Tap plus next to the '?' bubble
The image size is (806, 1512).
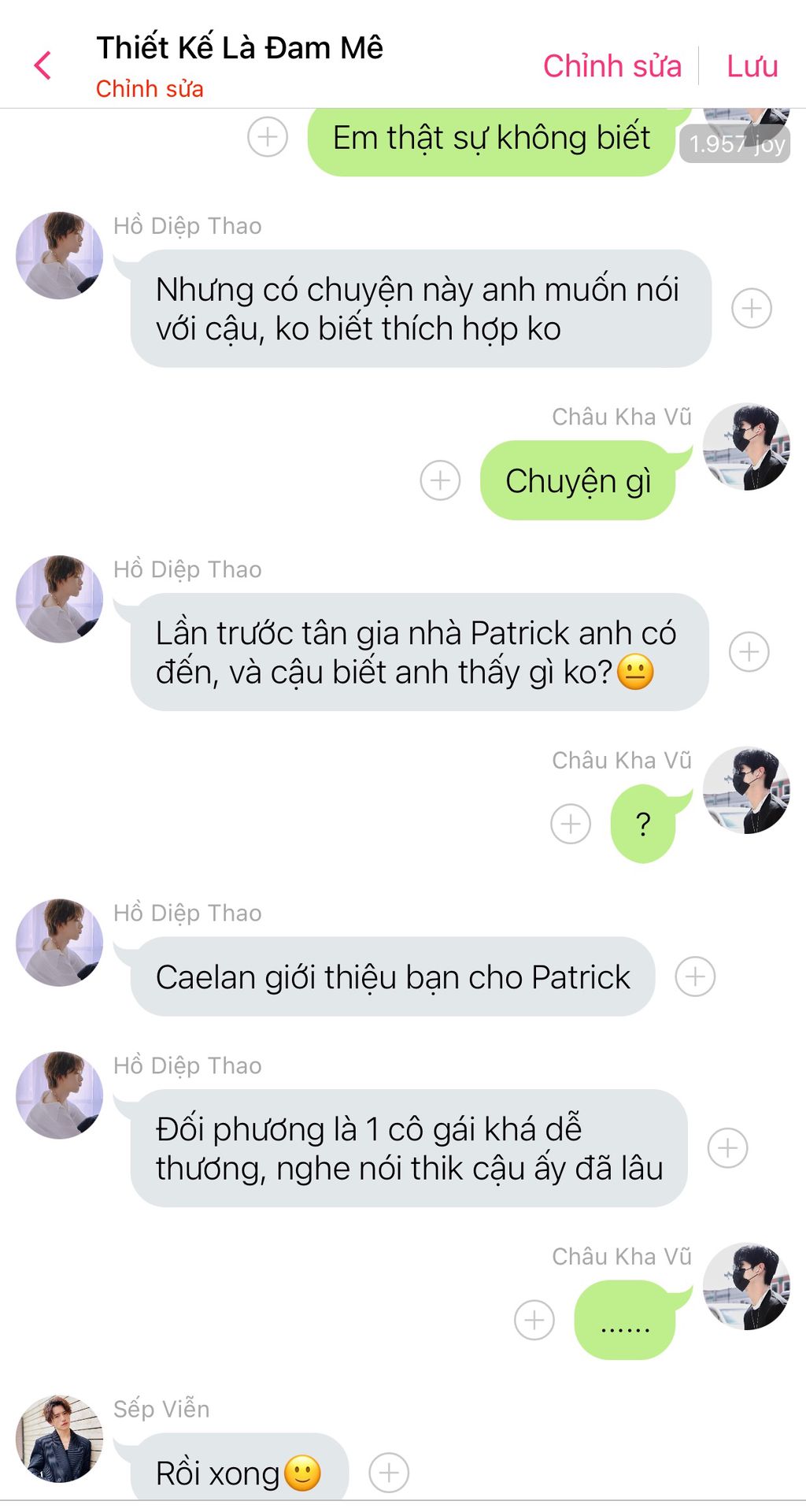click(x=571, y=824)
